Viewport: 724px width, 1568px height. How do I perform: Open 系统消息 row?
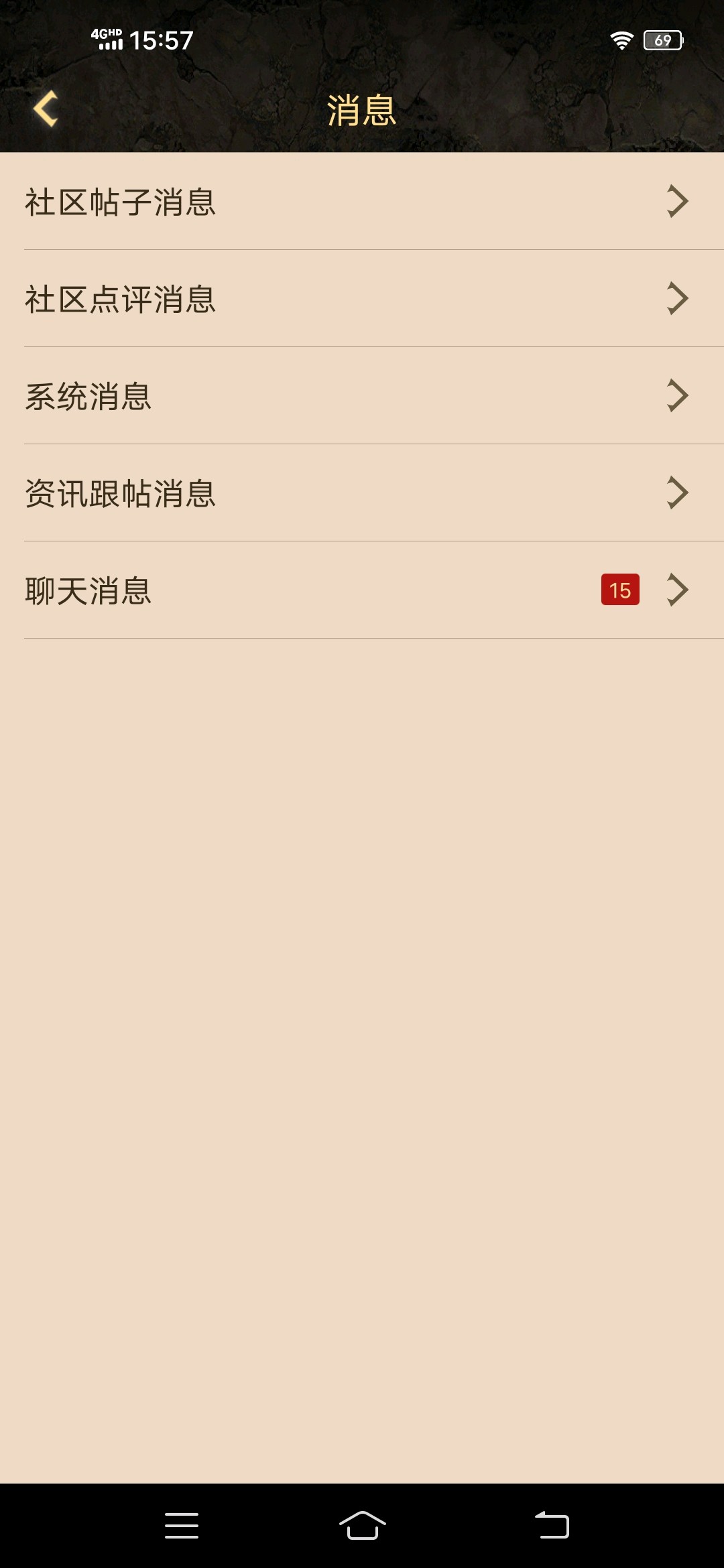362,396
